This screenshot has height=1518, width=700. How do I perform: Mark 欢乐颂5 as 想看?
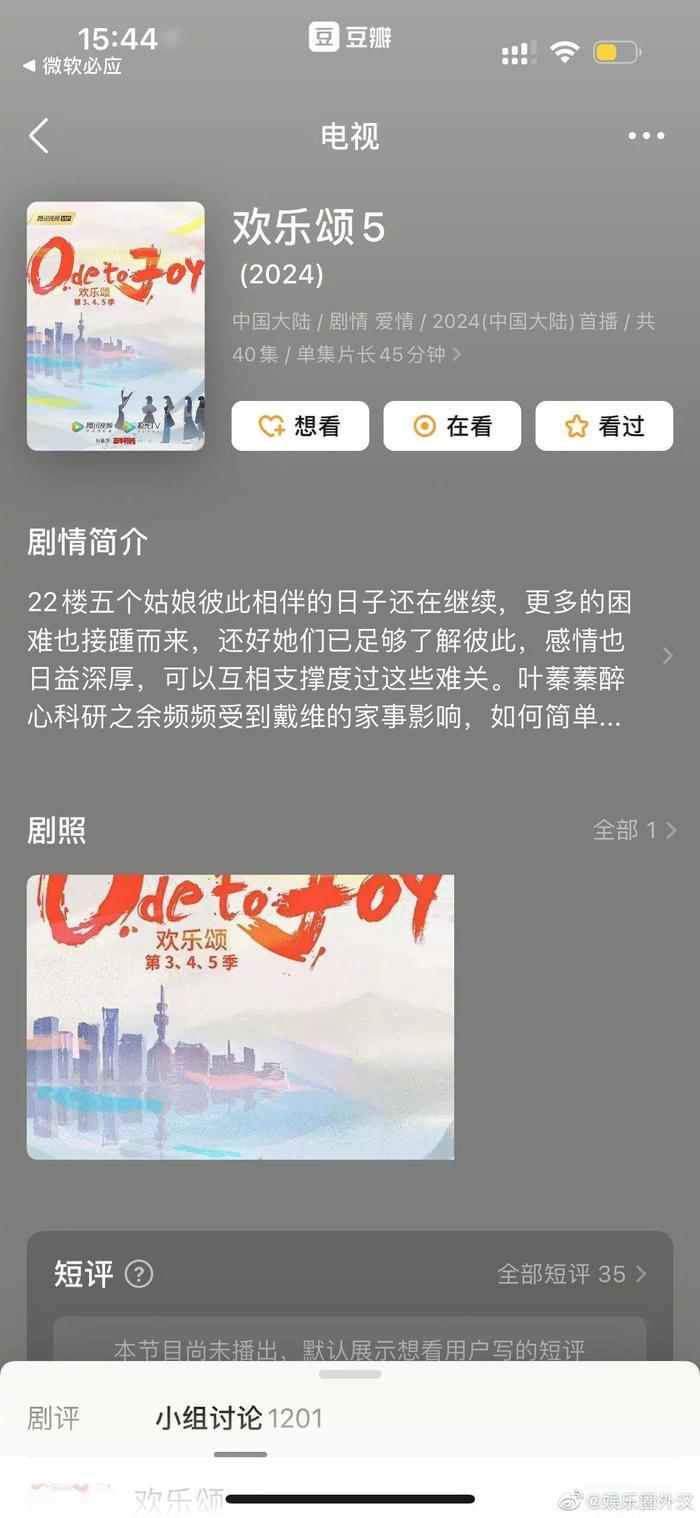click(x=300, y=426)
